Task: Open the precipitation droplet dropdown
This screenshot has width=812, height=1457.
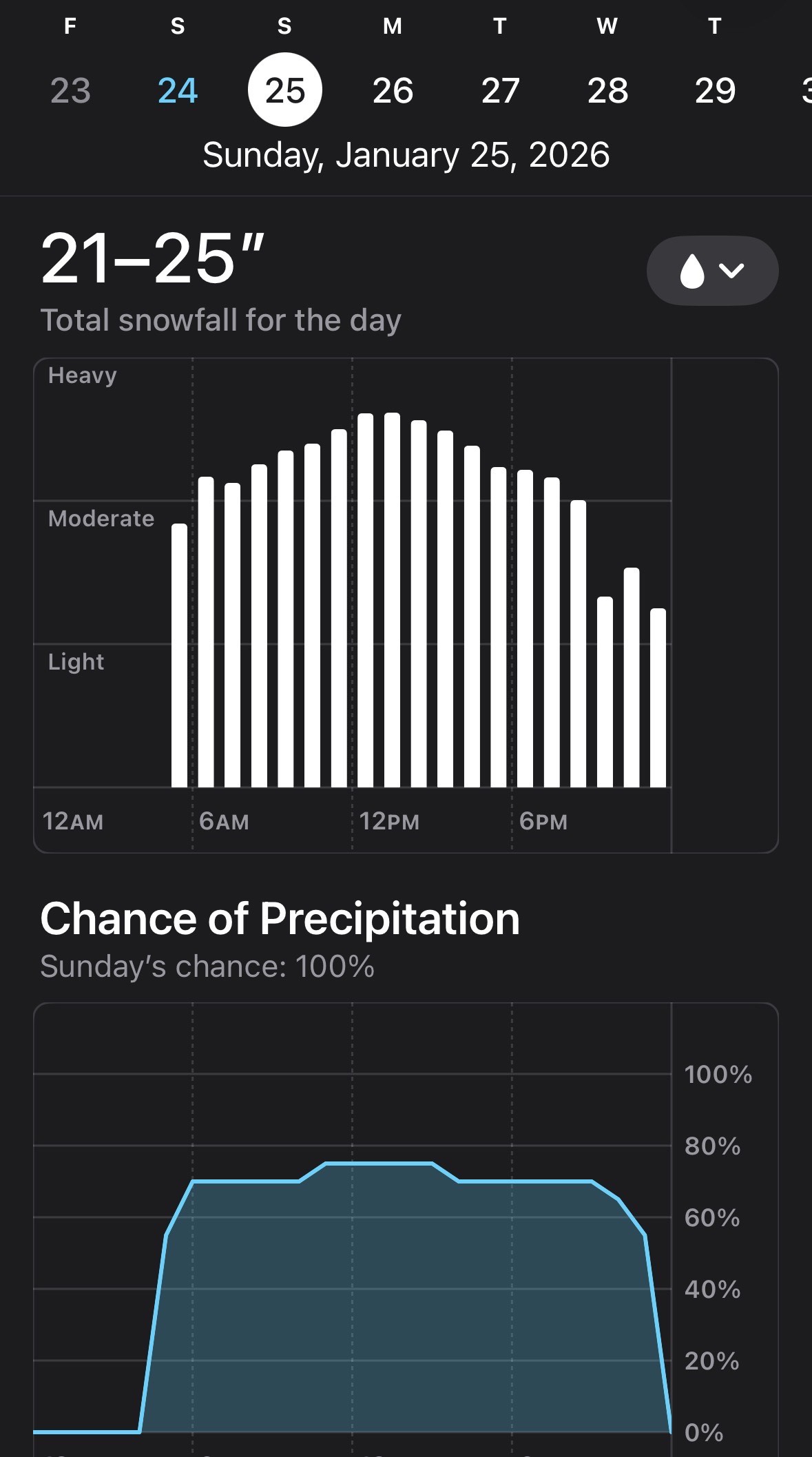Action: [712, 271]
